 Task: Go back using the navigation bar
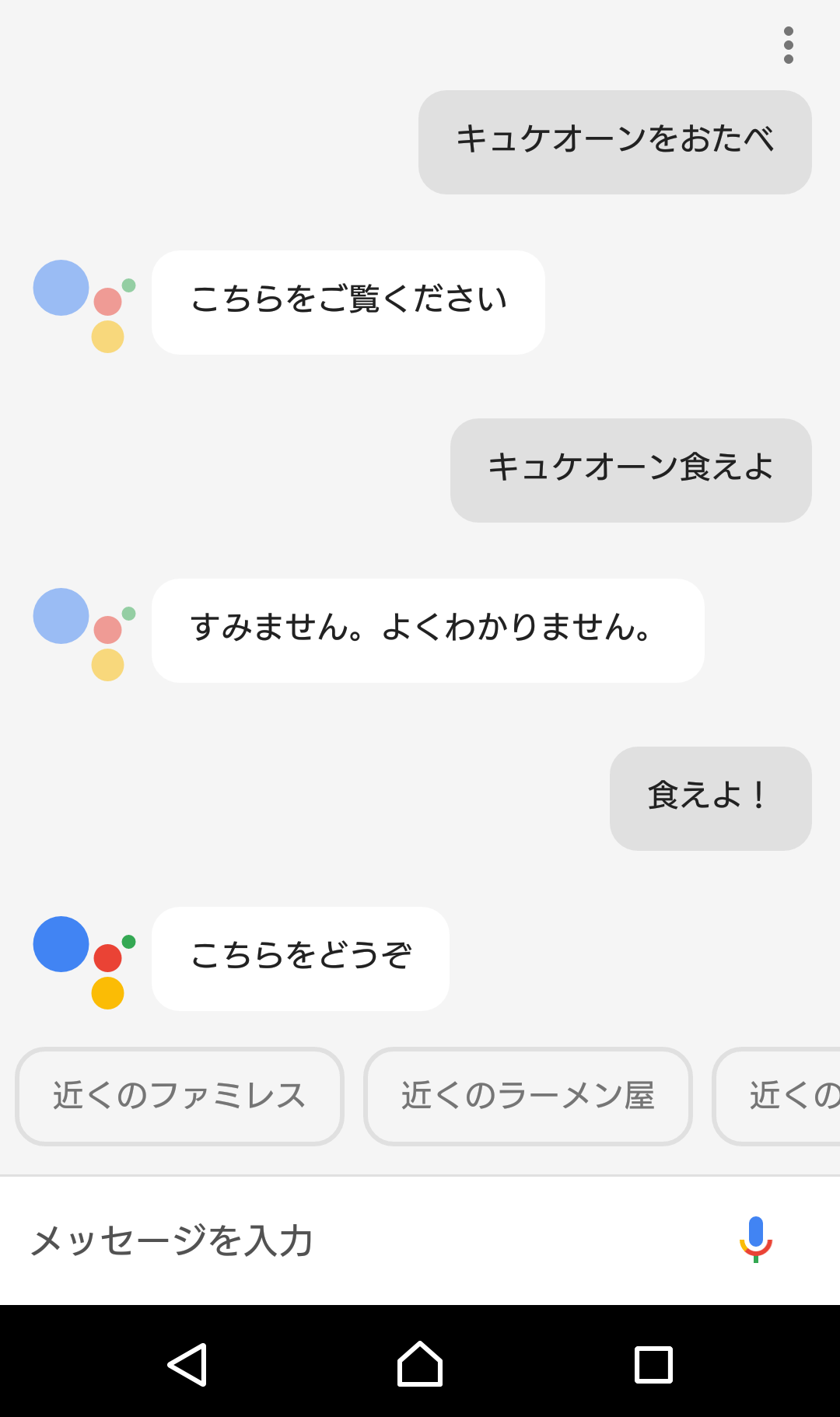click(187, 1364)
